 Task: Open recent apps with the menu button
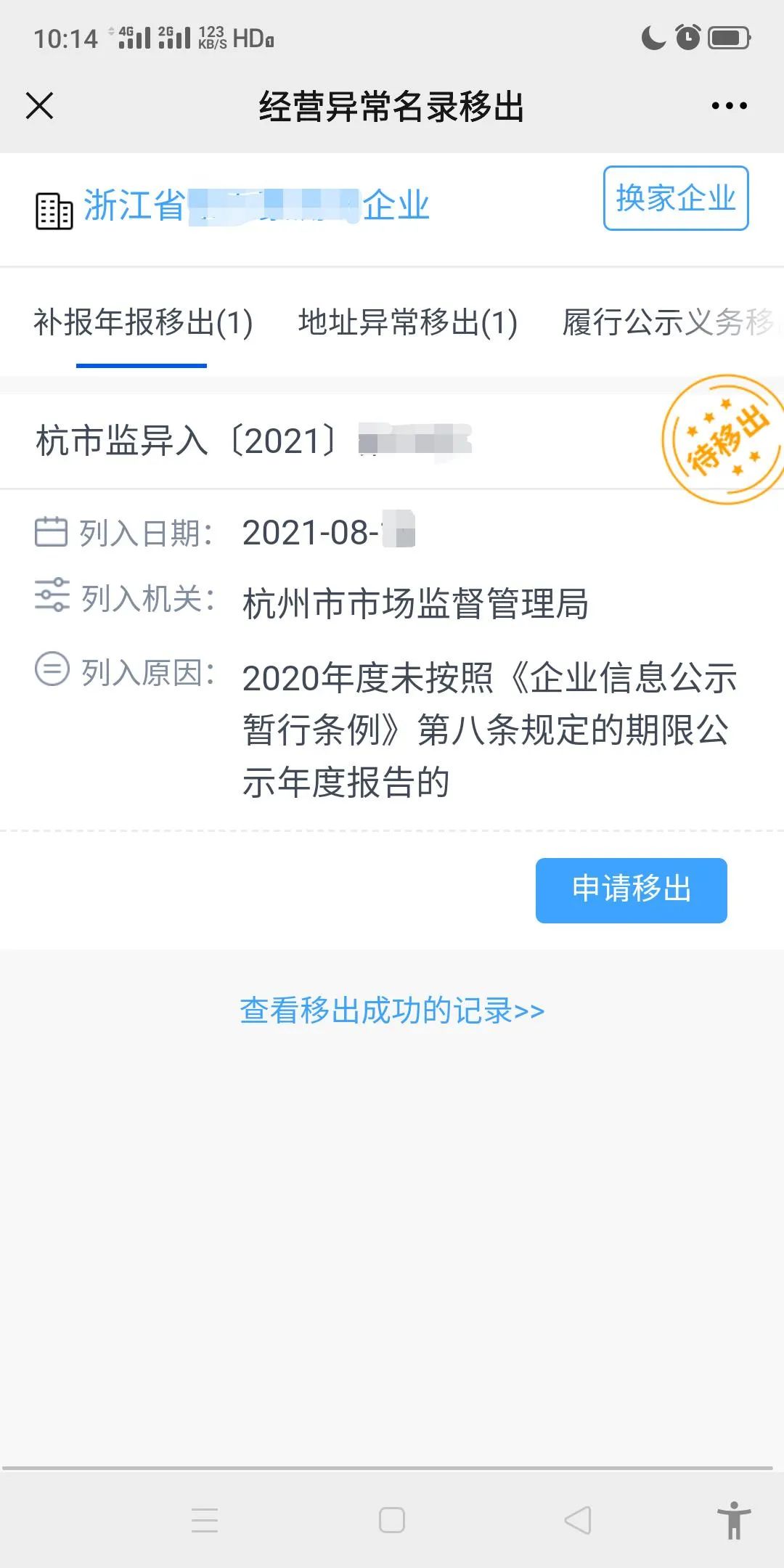[205, 1519]
